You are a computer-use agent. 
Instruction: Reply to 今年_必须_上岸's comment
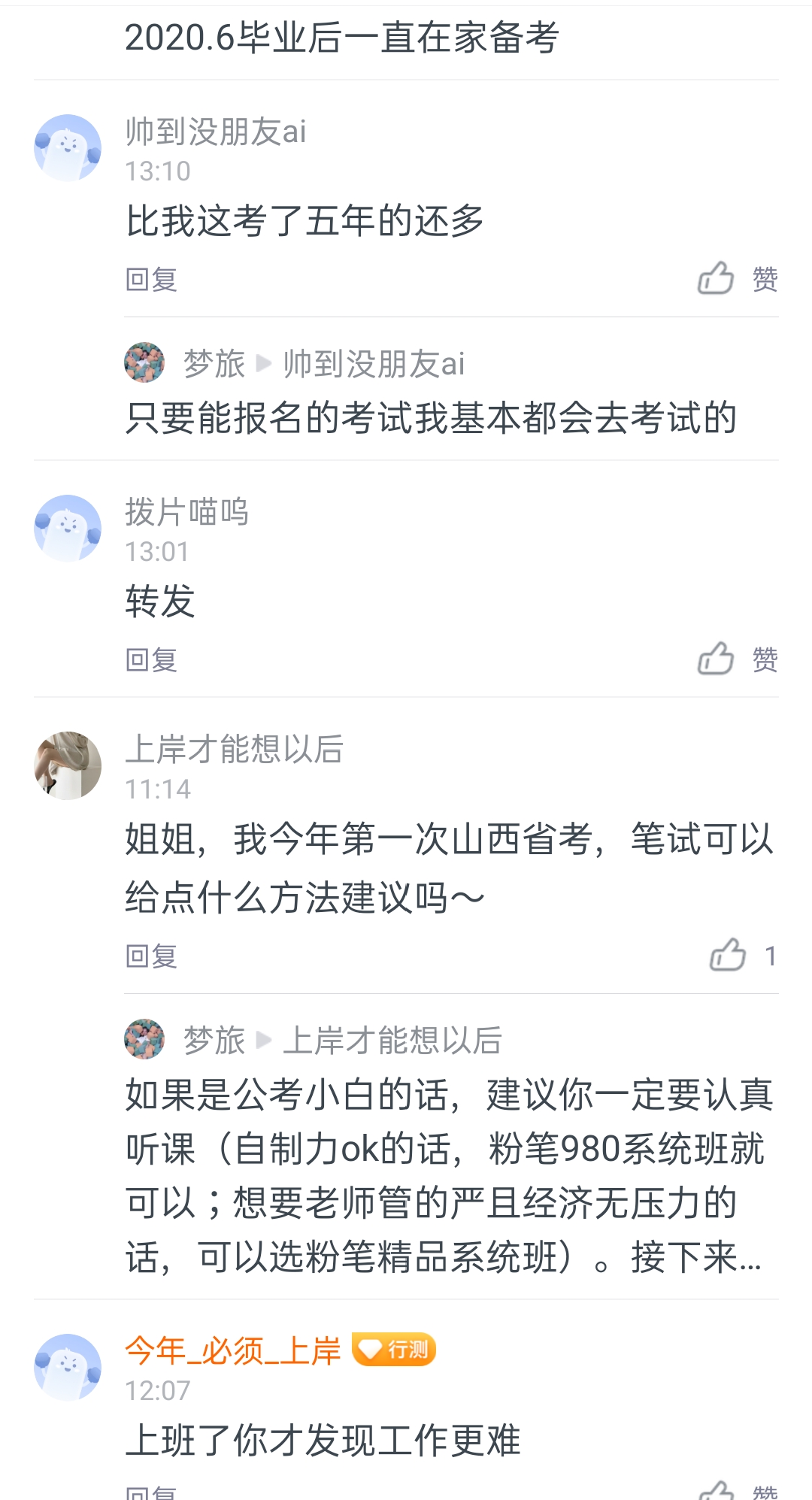point(151,1495)
